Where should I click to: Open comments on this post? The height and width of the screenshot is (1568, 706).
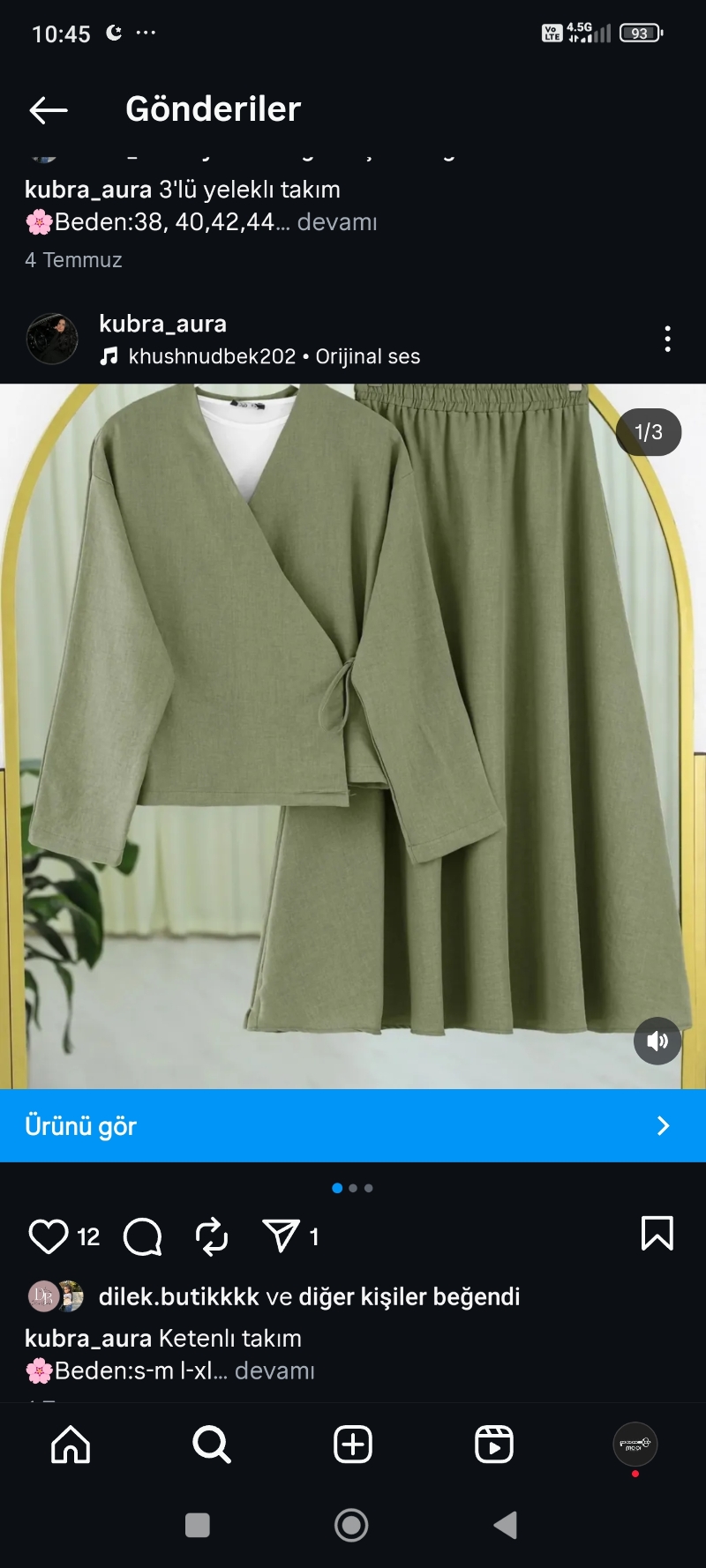click(143, 1236)
